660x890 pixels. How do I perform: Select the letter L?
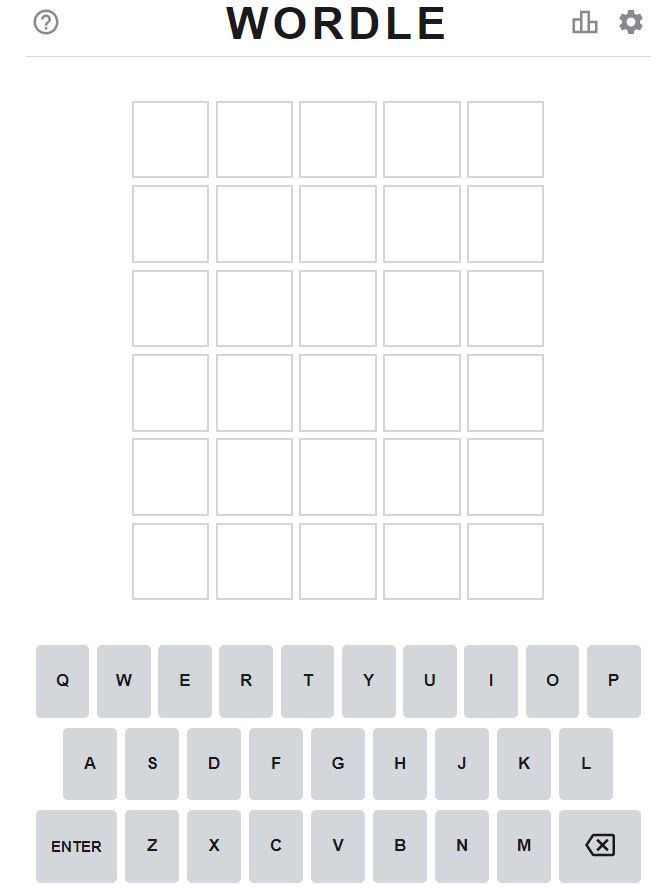(x=586, y=764)
